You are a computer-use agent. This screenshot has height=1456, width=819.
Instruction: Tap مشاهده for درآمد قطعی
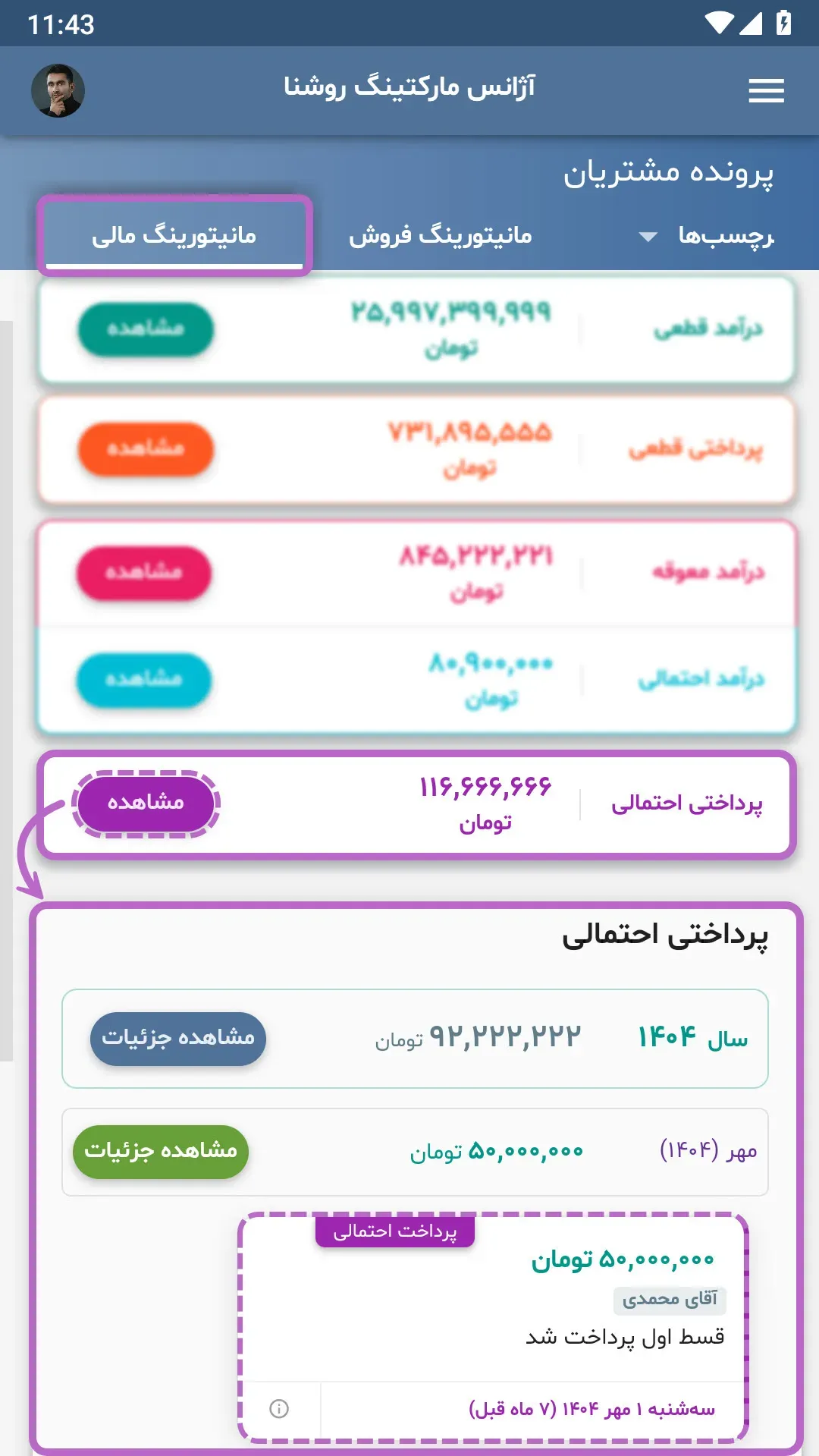pyautogui.click(x=146, y=329)
